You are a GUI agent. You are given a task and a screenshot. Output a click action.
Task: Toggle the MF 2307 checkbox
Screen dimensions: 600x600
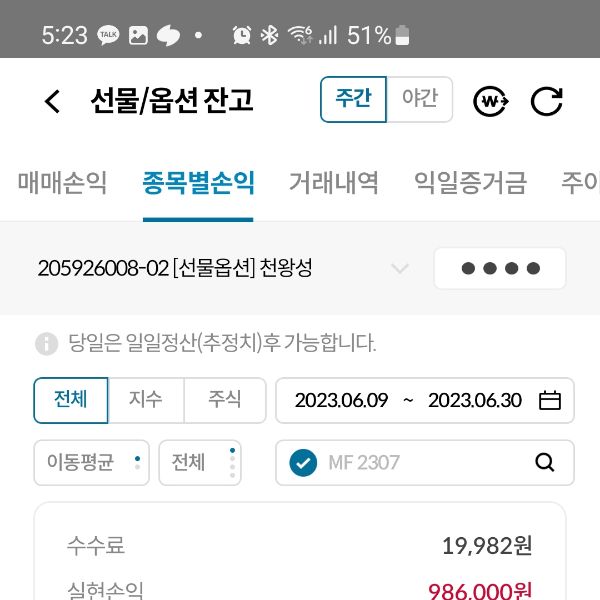(302, 462)
